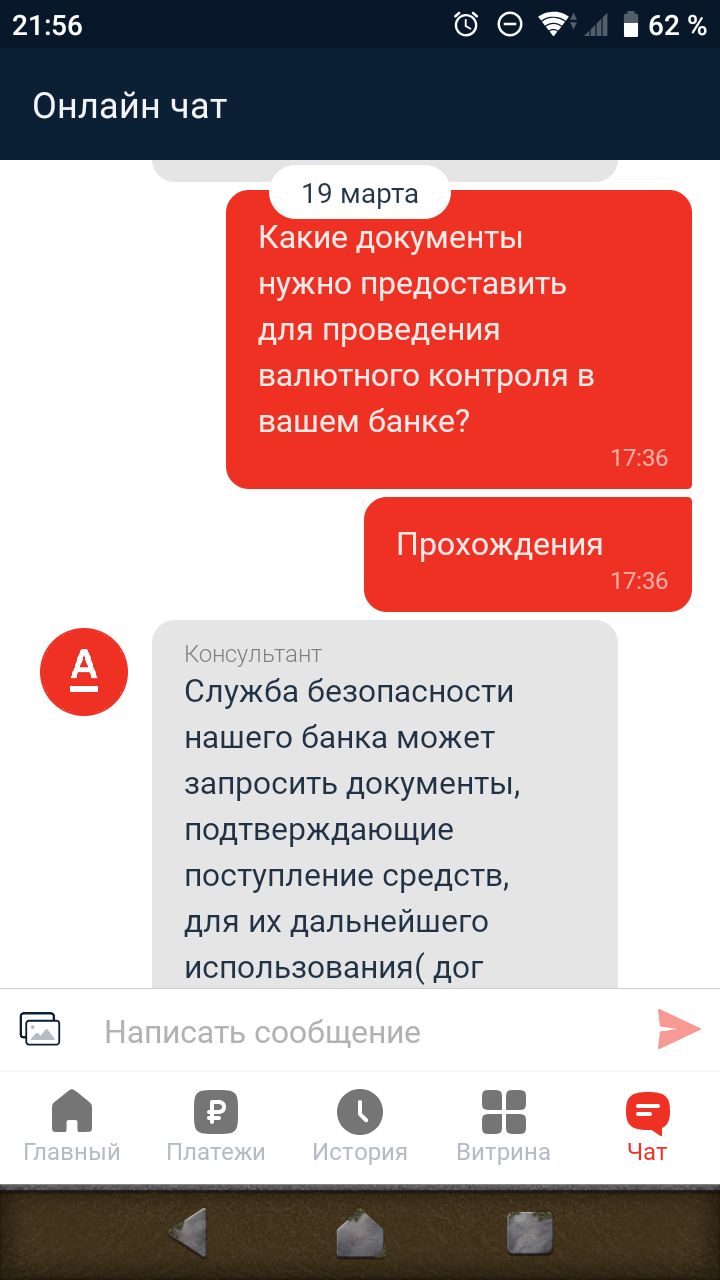Go back with the system back button

pyautogui.click(x=189, y=1232)
